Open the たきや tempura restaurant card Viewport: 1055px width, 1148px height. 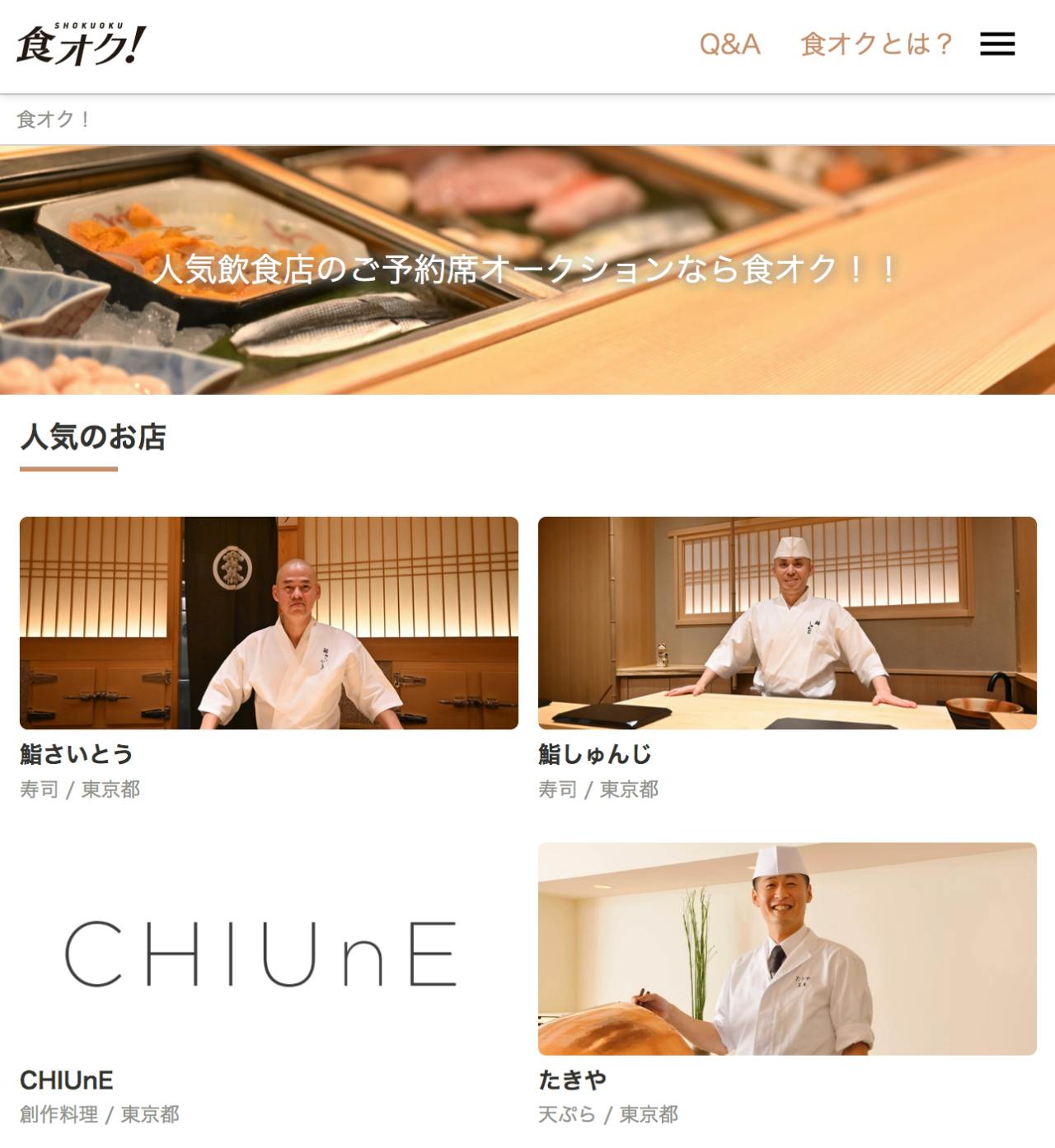[787, 949]
